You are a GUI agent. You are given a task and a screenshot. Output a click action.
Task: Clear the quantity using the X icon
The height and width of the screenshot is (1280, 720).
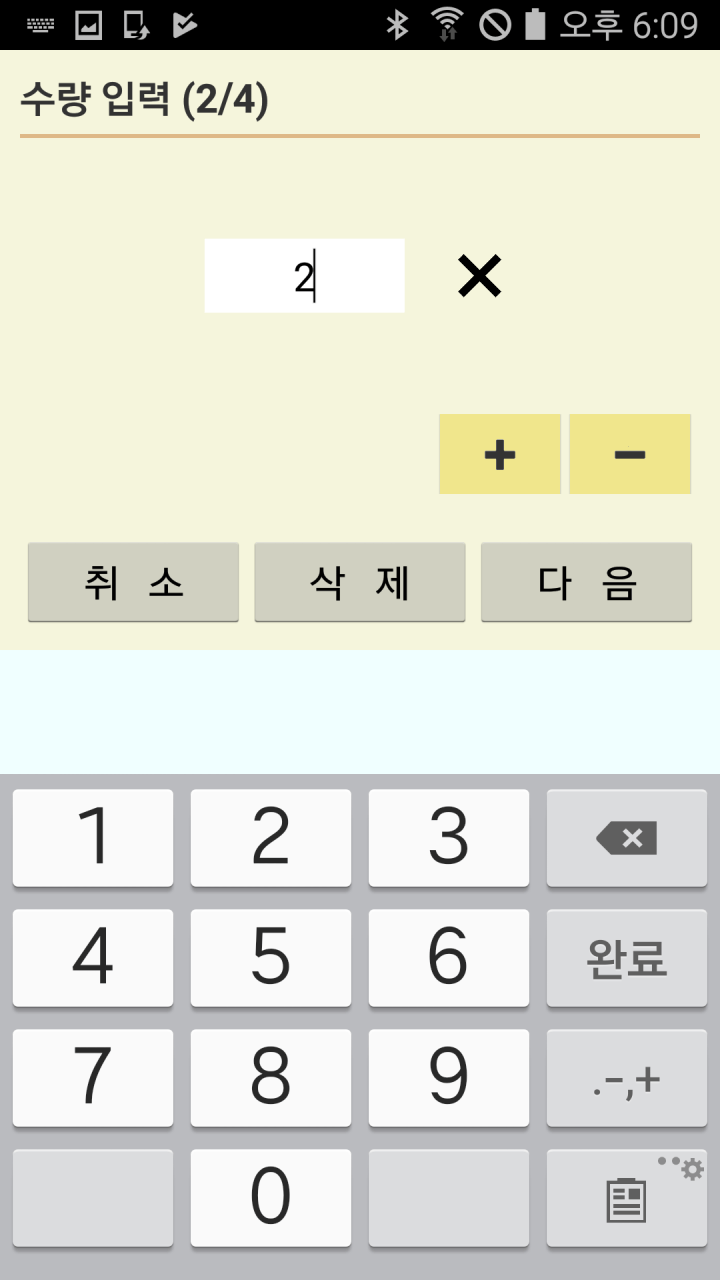click(477, 273)
